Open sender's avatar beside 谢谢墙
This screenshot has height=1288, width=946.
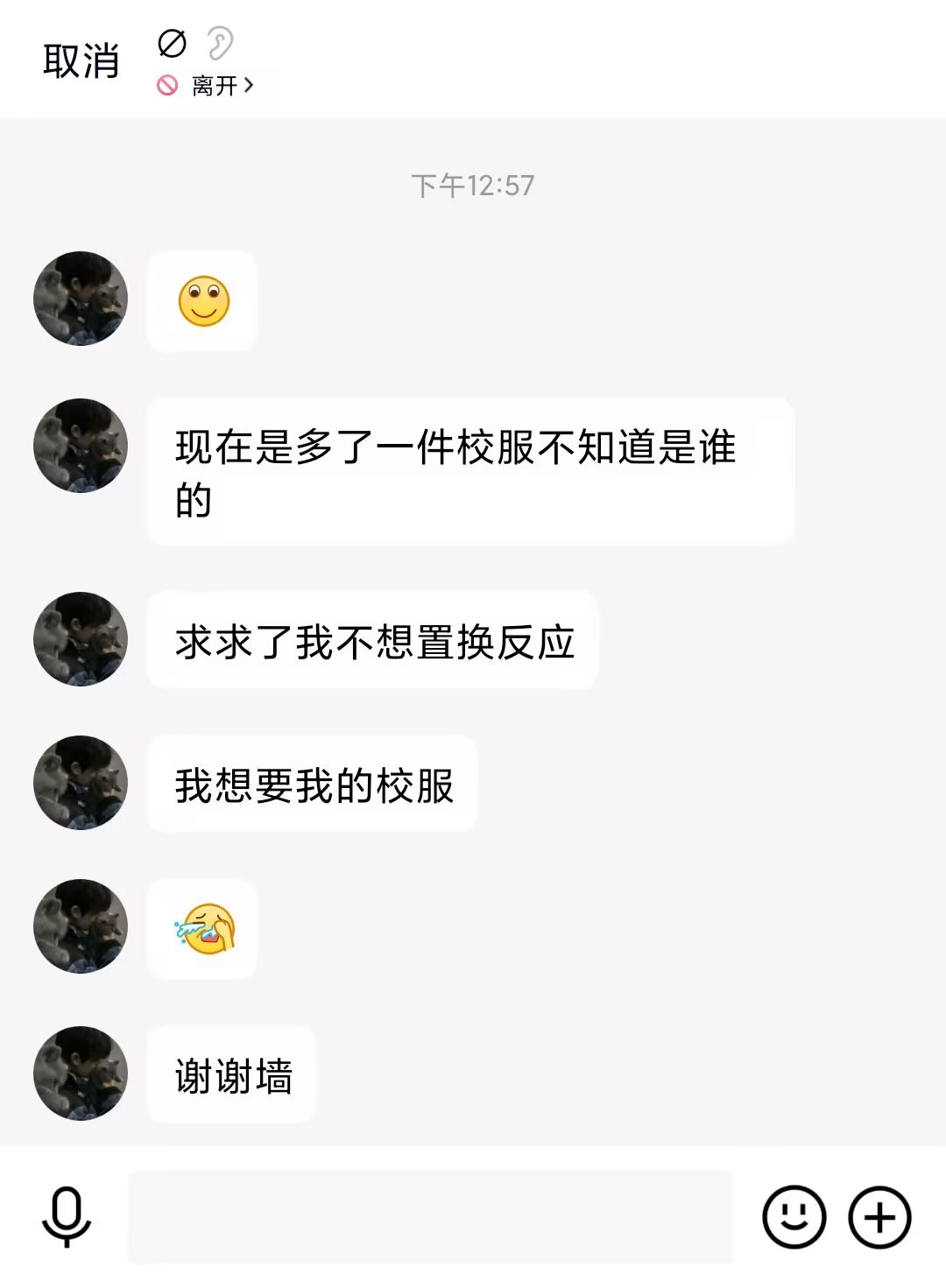point(81,1073)
